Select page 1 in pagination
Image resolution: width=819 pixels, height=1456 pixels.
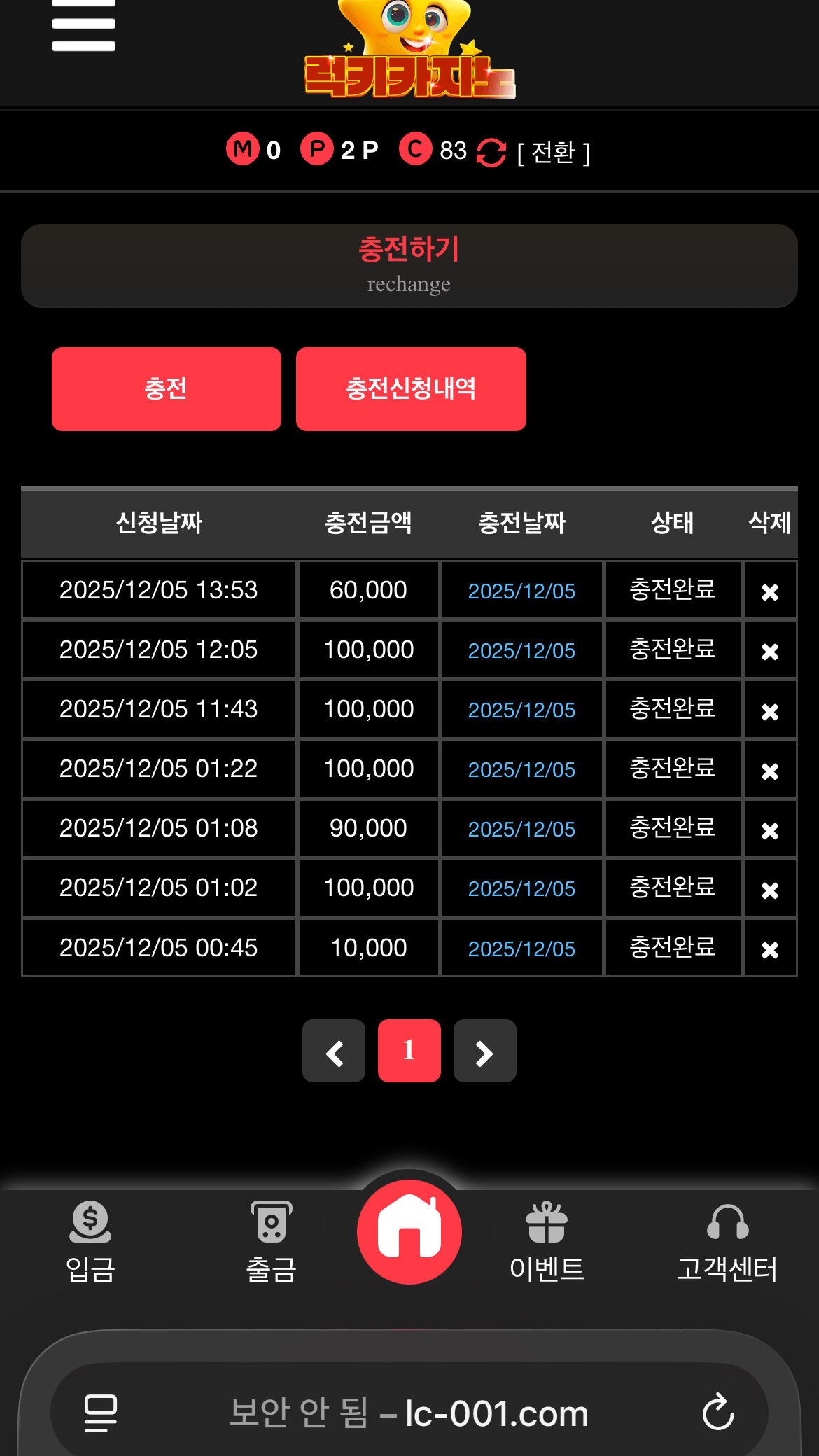click(409, 1051)
